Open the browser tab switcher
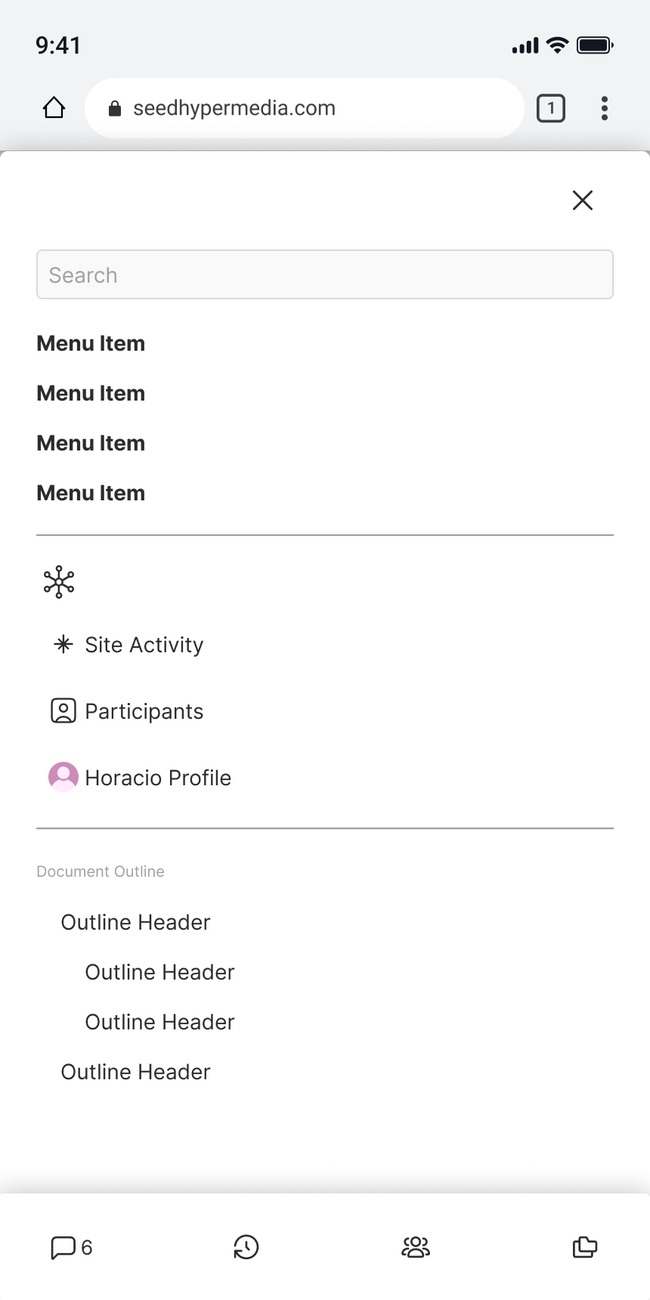Viewport: 650px width, 1300px height. point(550,108)
